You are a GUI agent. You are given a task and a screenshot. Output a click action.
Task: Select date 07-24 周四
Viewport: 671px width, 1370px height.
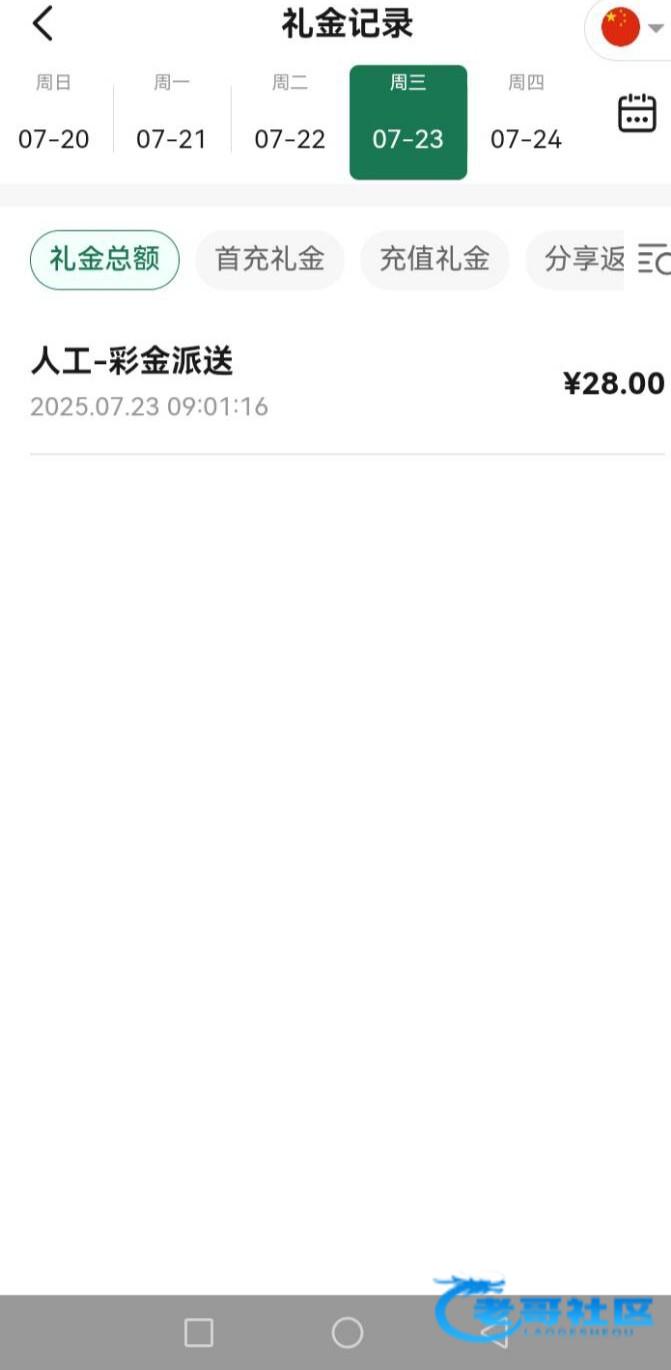pyautogui.click(x=526, y=122)
